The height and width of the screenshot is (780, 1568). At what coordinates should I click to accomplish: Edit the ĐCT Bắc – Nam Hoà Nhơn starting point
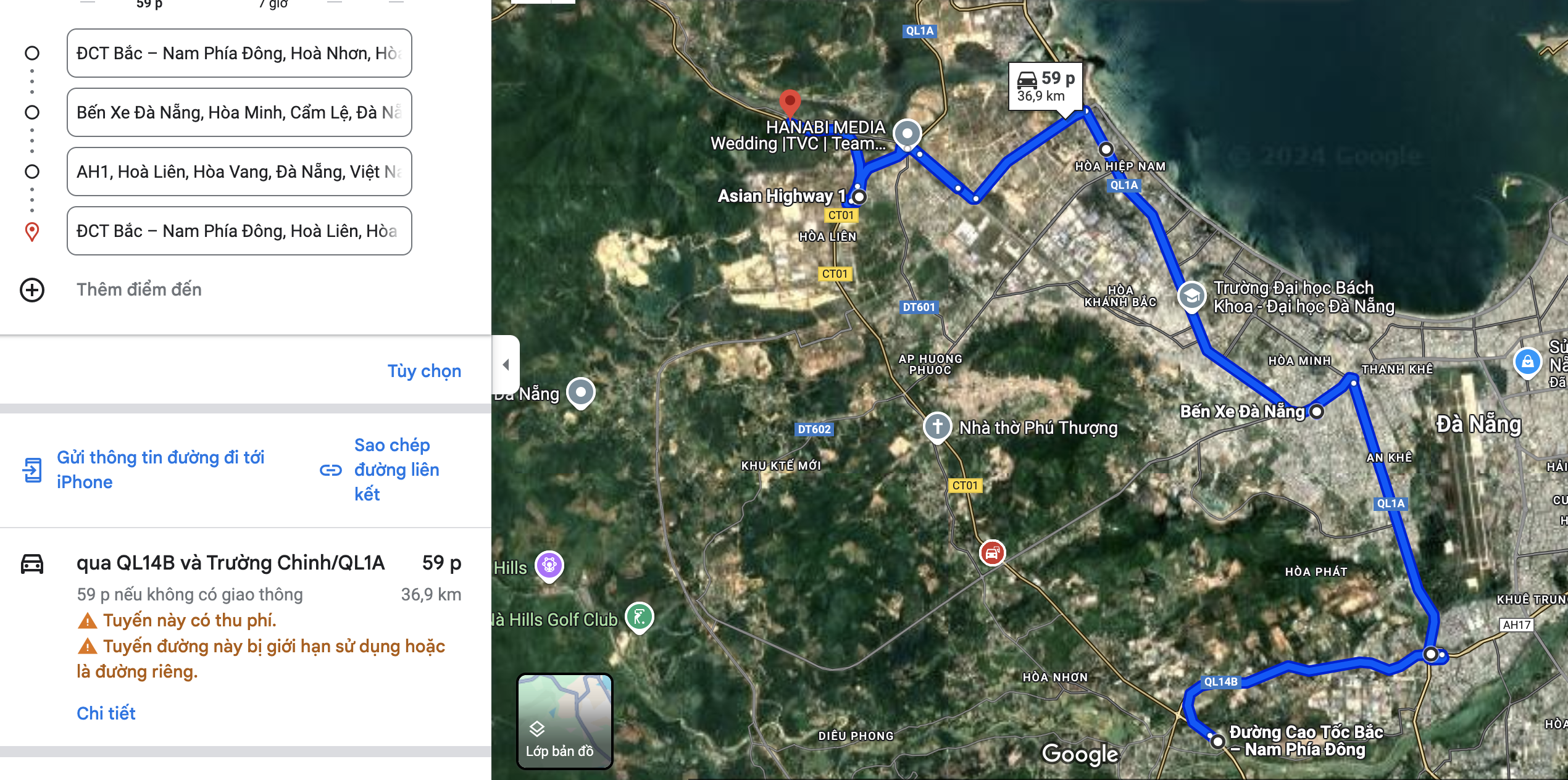point(239,53)
